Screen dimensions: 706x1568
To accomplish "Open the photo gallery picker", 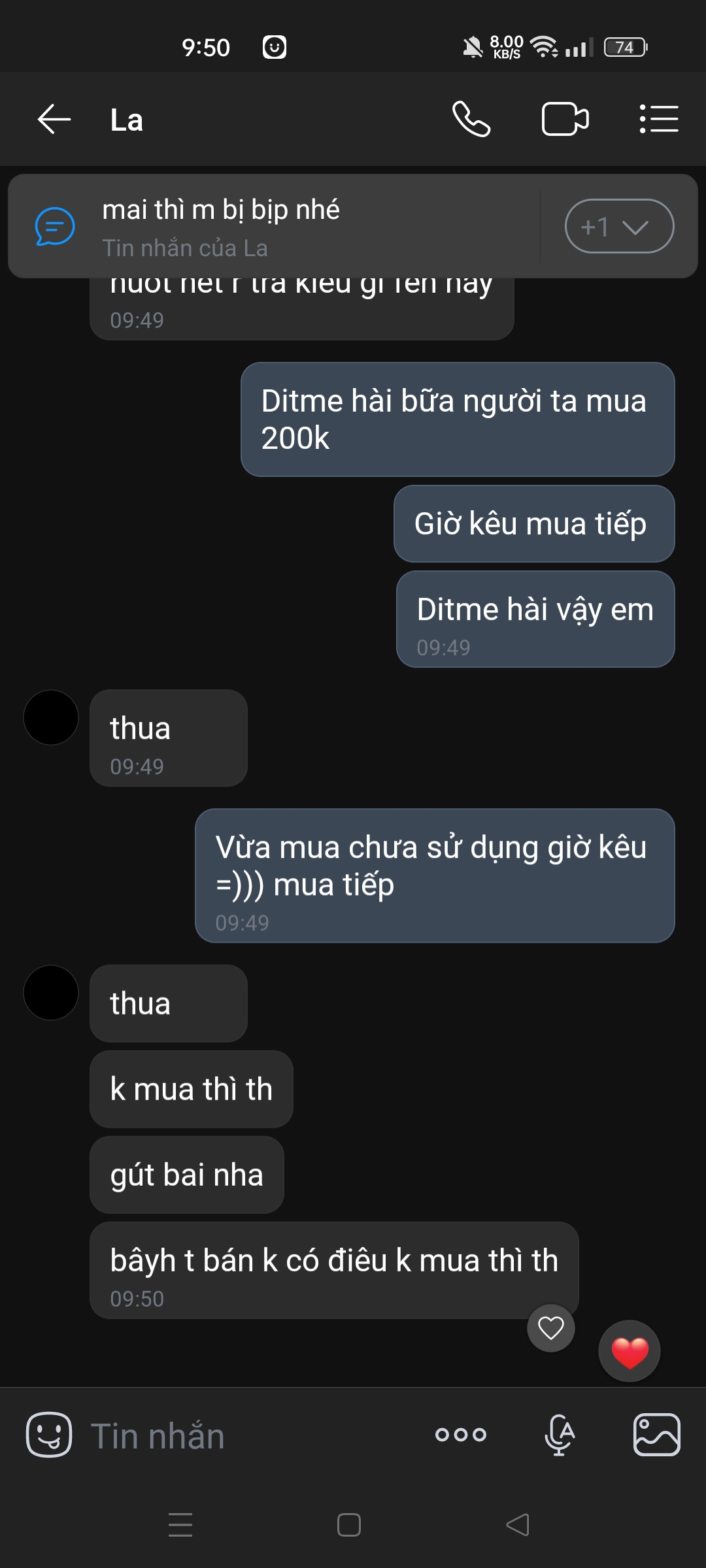I will click(x=656, y=1435).
